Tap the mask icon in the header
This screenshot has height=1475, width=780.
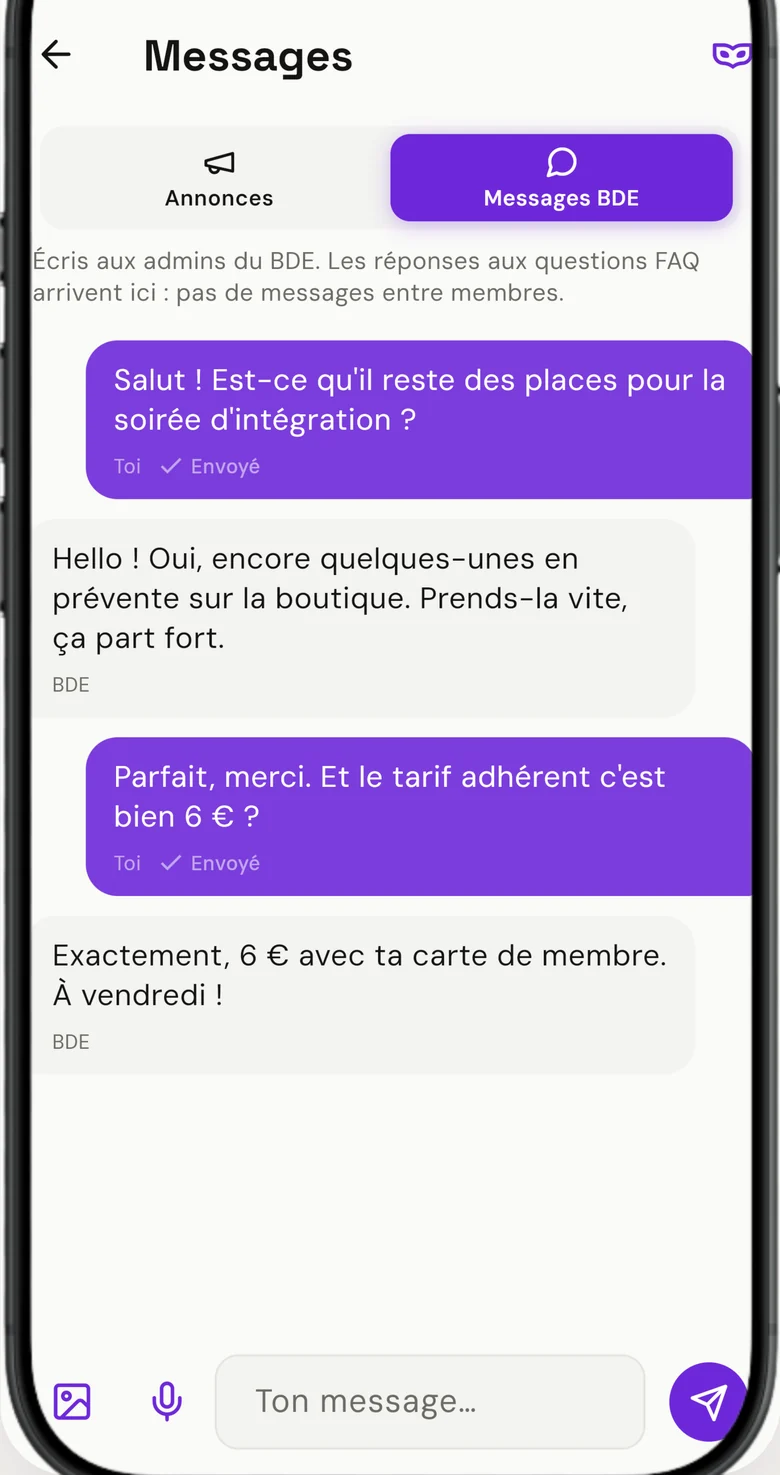731,55
